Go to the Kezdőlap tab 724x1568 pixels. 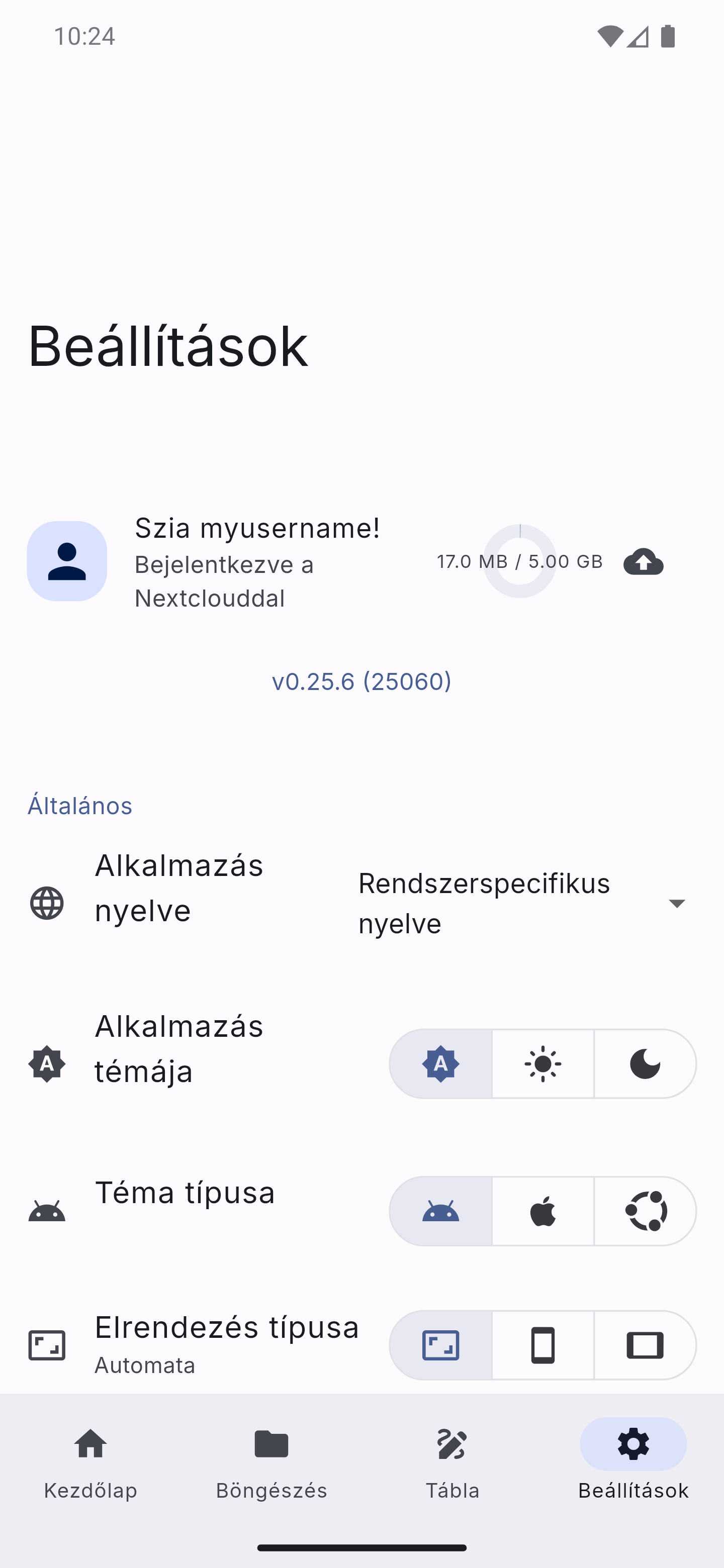point(90,1462)
